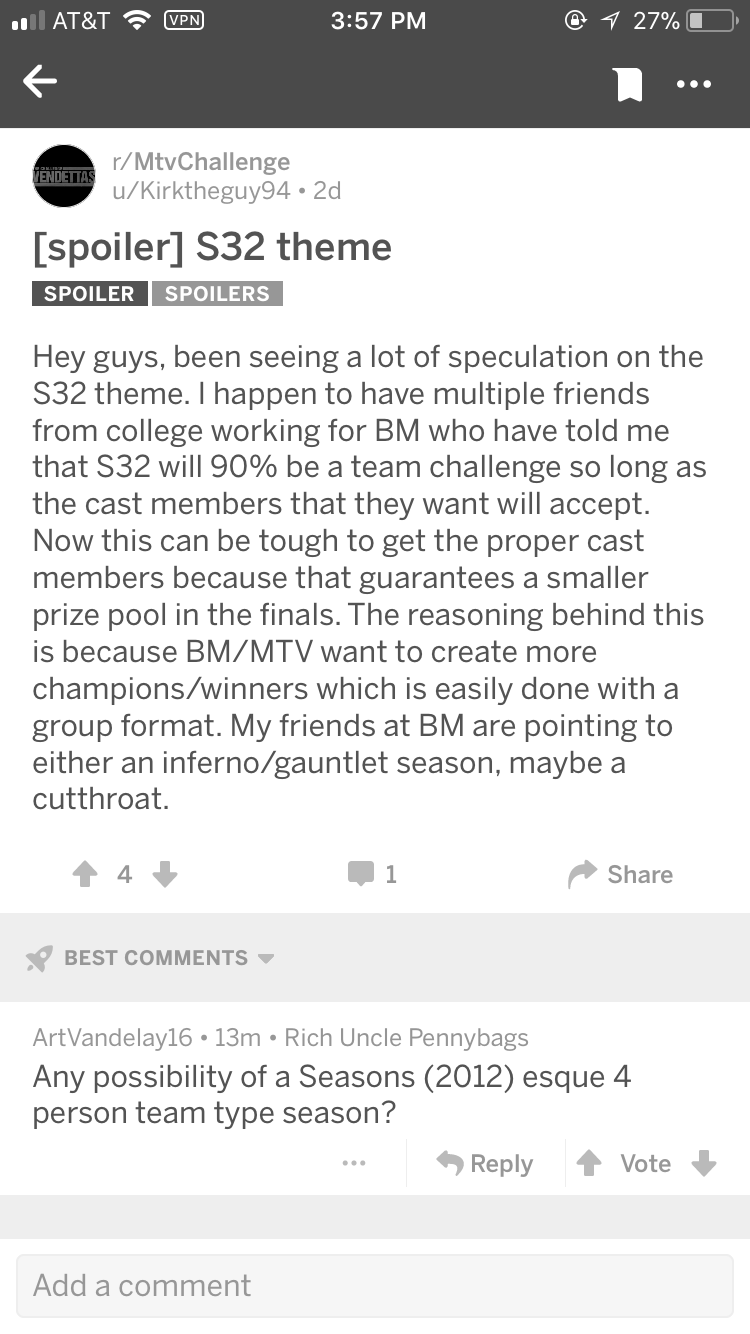Expand the Best Comments sort dropdown
The height and width of the screenshot is (1334, 750).
[x=150, y=958]
